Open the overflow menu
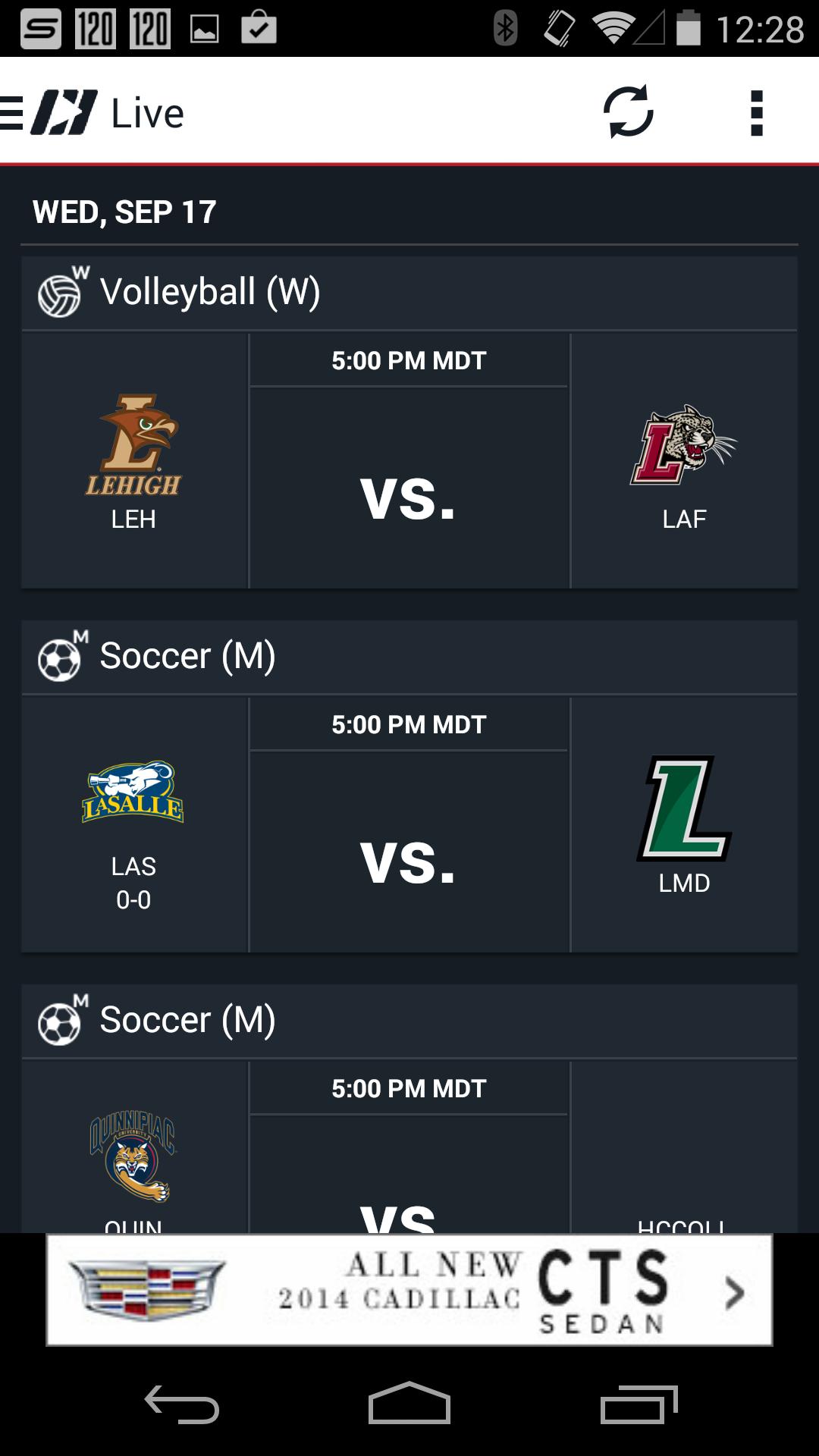Viewport: 819px width, 1456px height. 756,113
